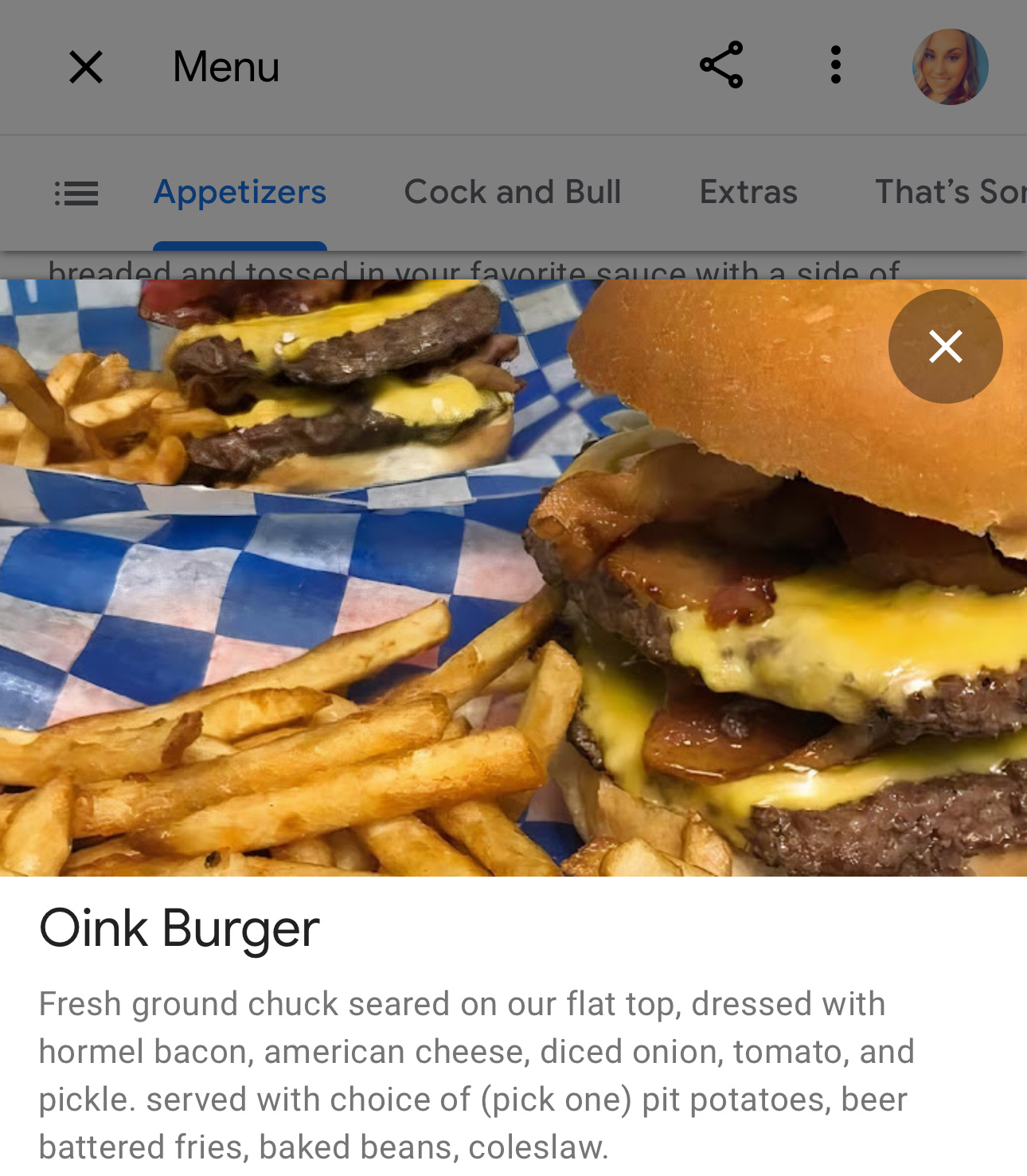This screenshot has width=1027, height=1176.
Task: Open the menu sections list icon
Action: [x=76, y=193]
